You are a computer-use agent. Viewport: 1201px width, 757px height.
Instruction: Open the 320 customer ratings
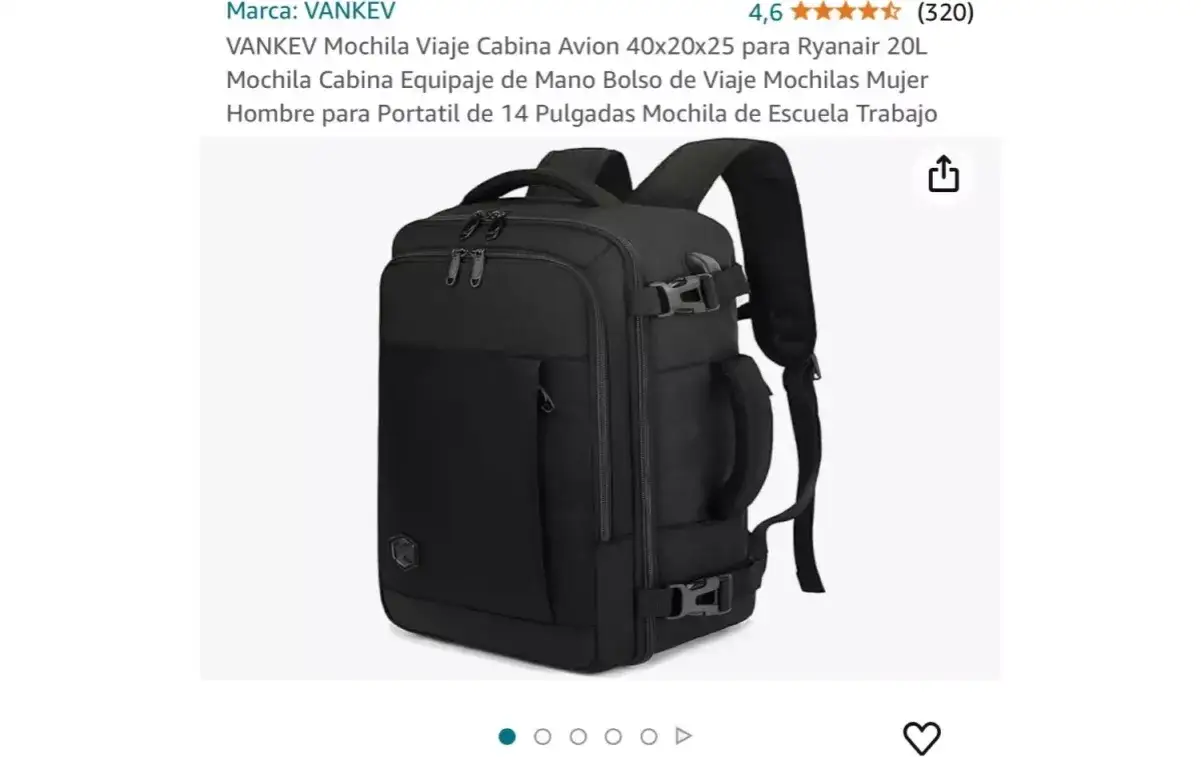pos(944,12)
